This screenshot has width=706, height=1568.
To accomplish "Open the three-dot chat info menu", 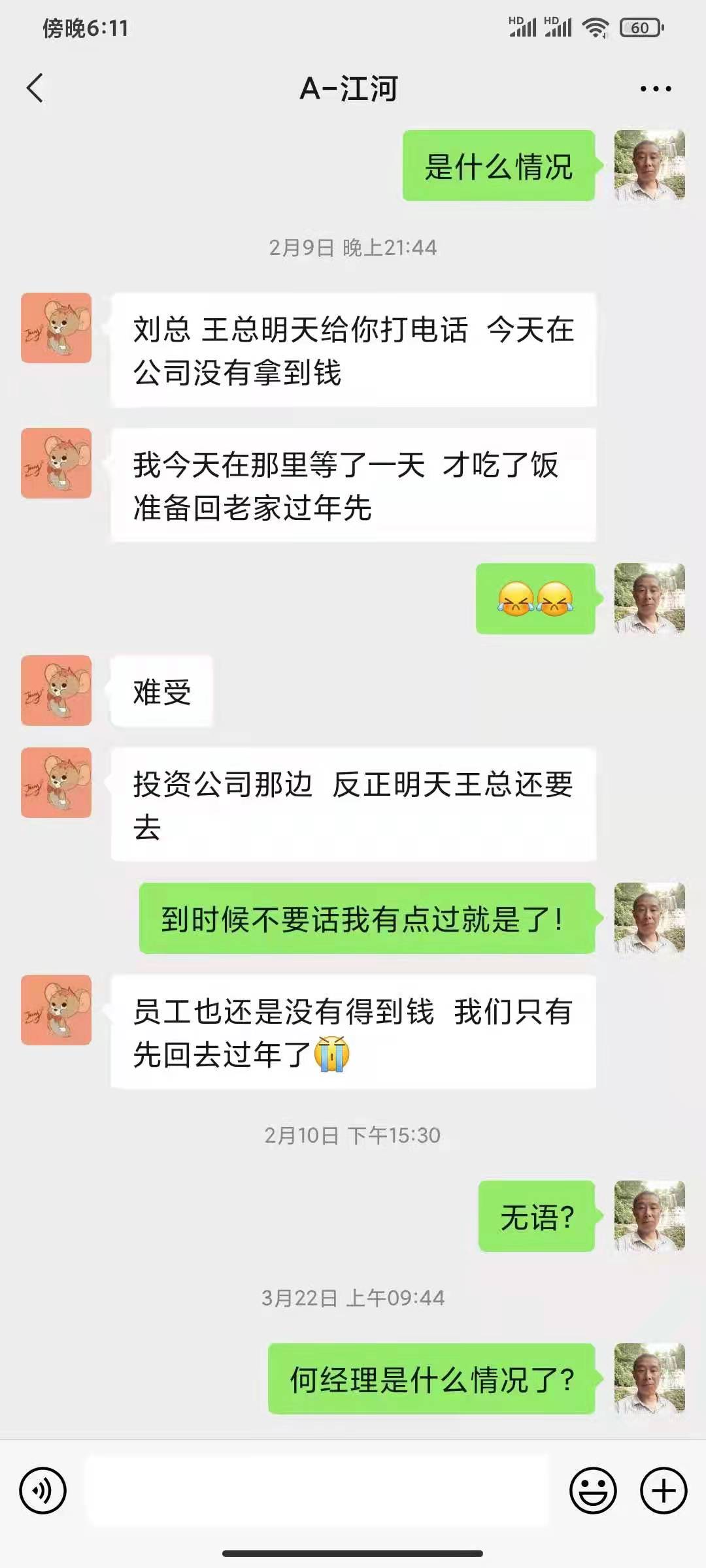I will [x=656, y=89].
